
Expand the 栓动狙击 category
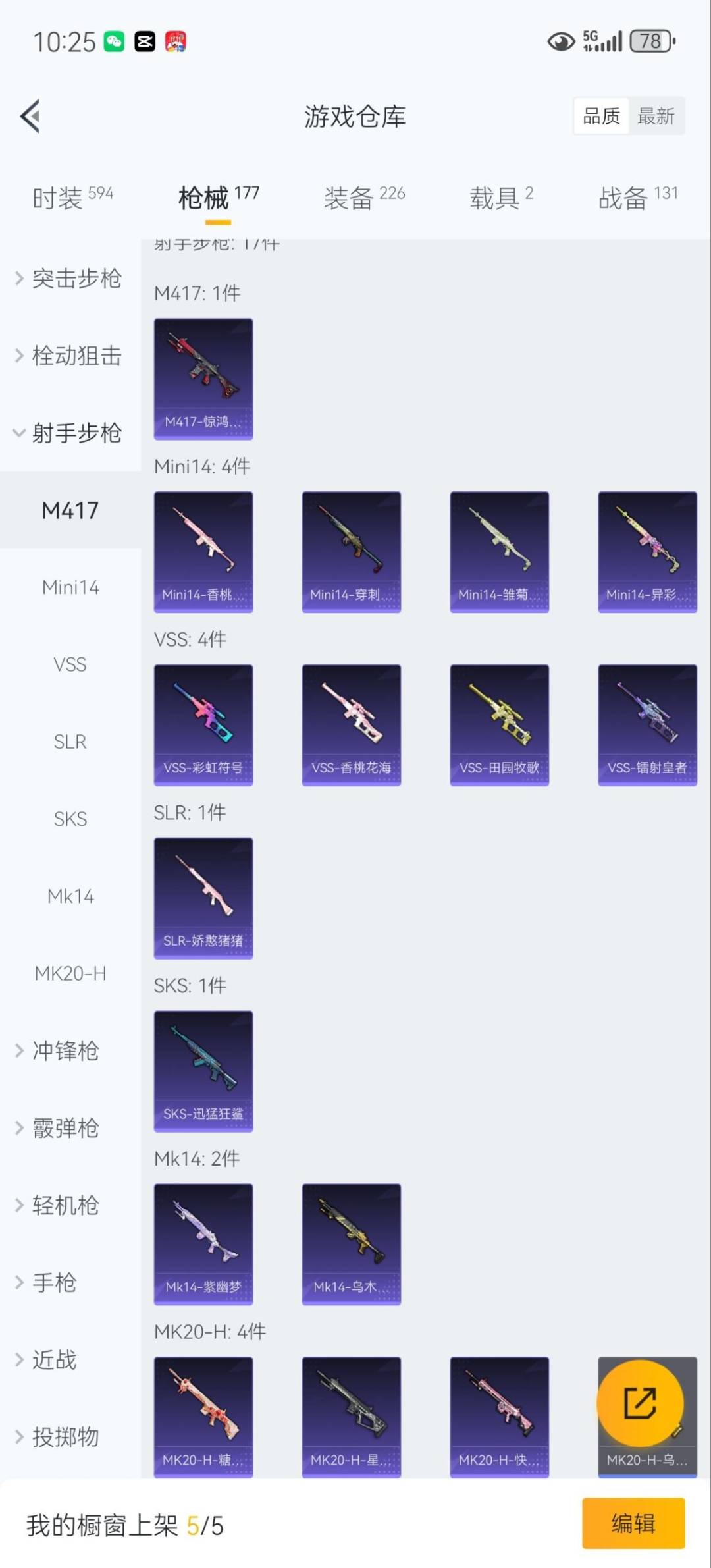pyautogui.click(x=70, y=356)
